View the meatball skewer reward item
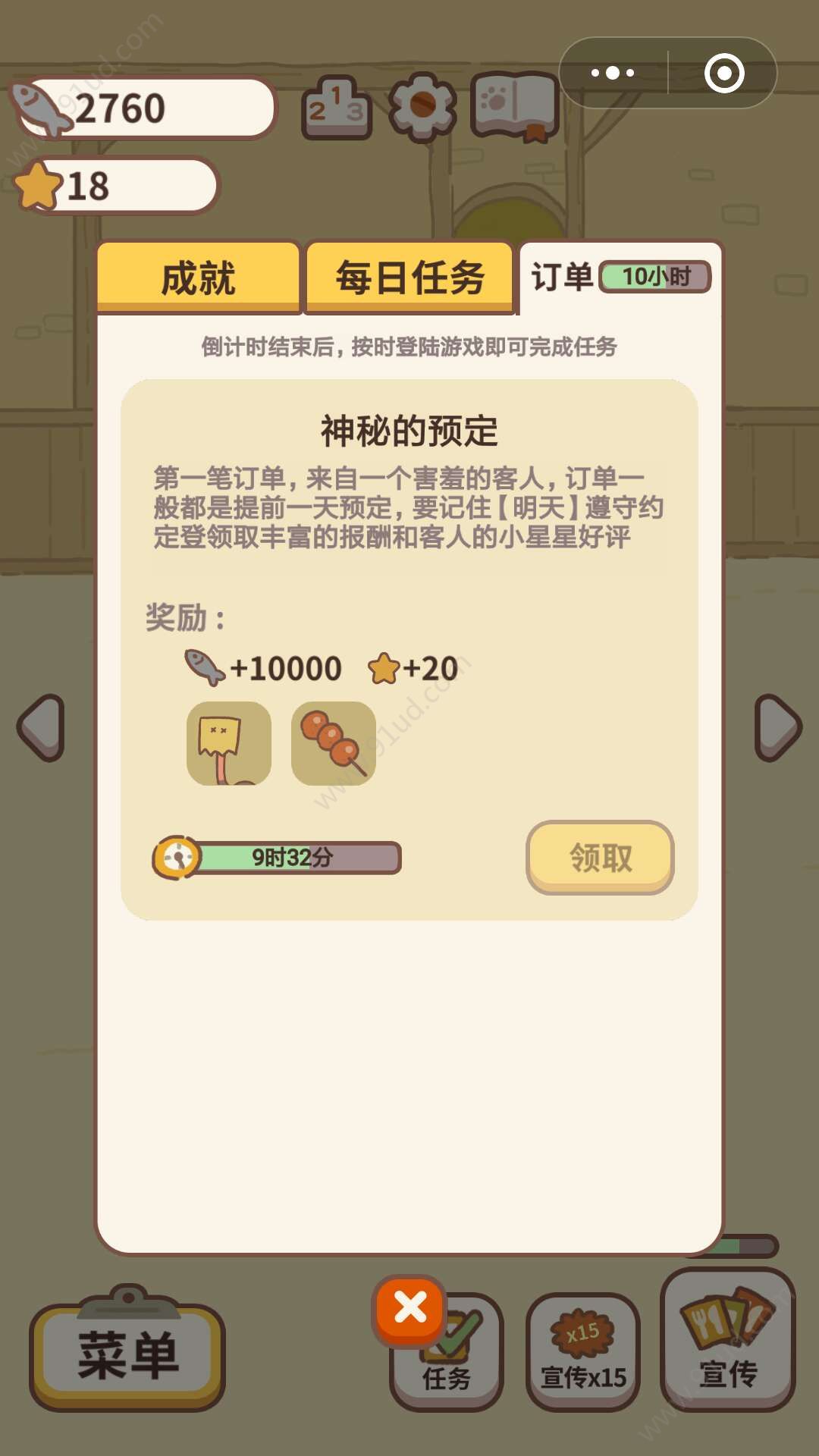This screenshot has width=819, height=1456. pos(334,743)
